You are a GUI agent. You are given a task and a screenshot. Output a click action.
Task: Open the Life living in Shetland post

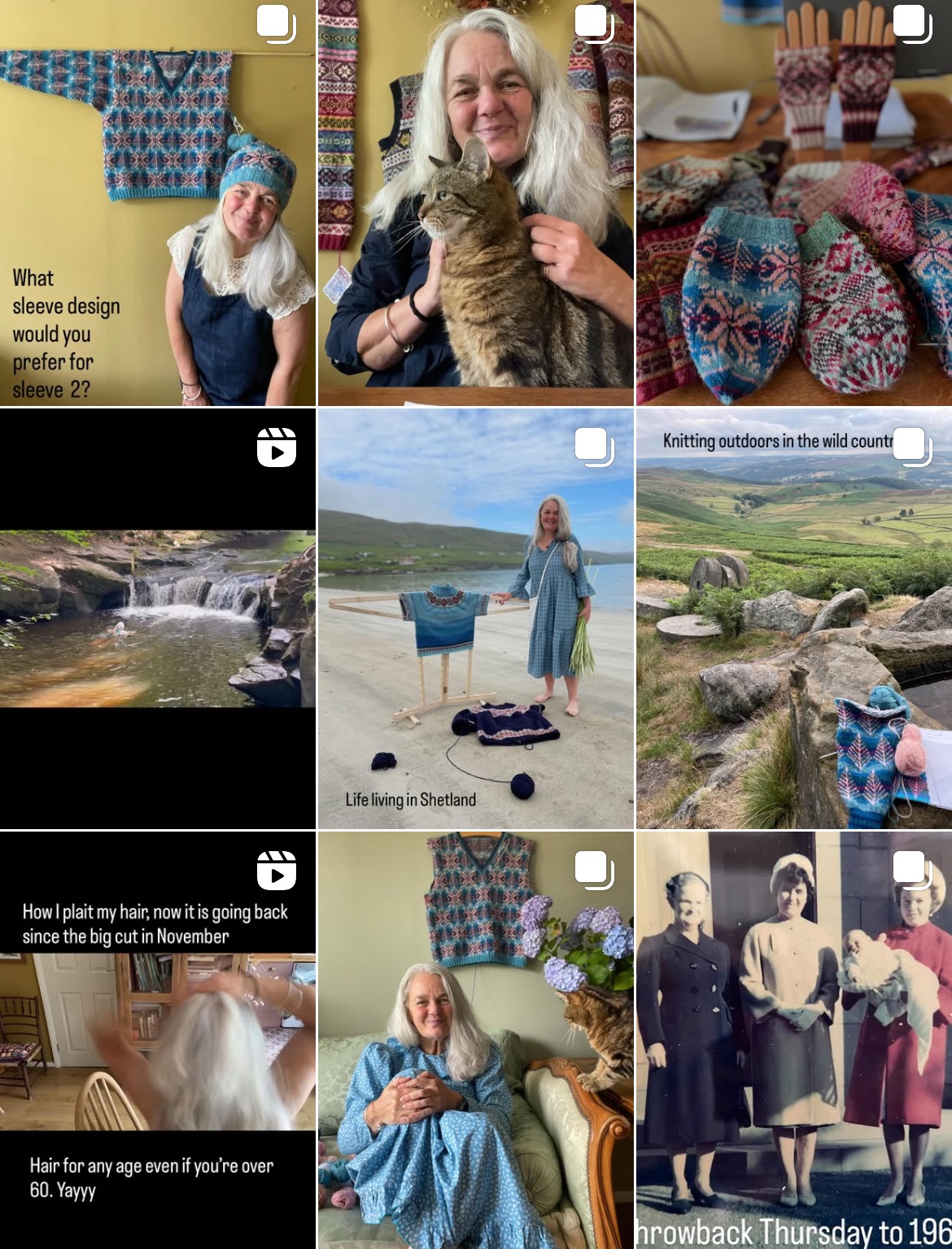coord(476,618)
